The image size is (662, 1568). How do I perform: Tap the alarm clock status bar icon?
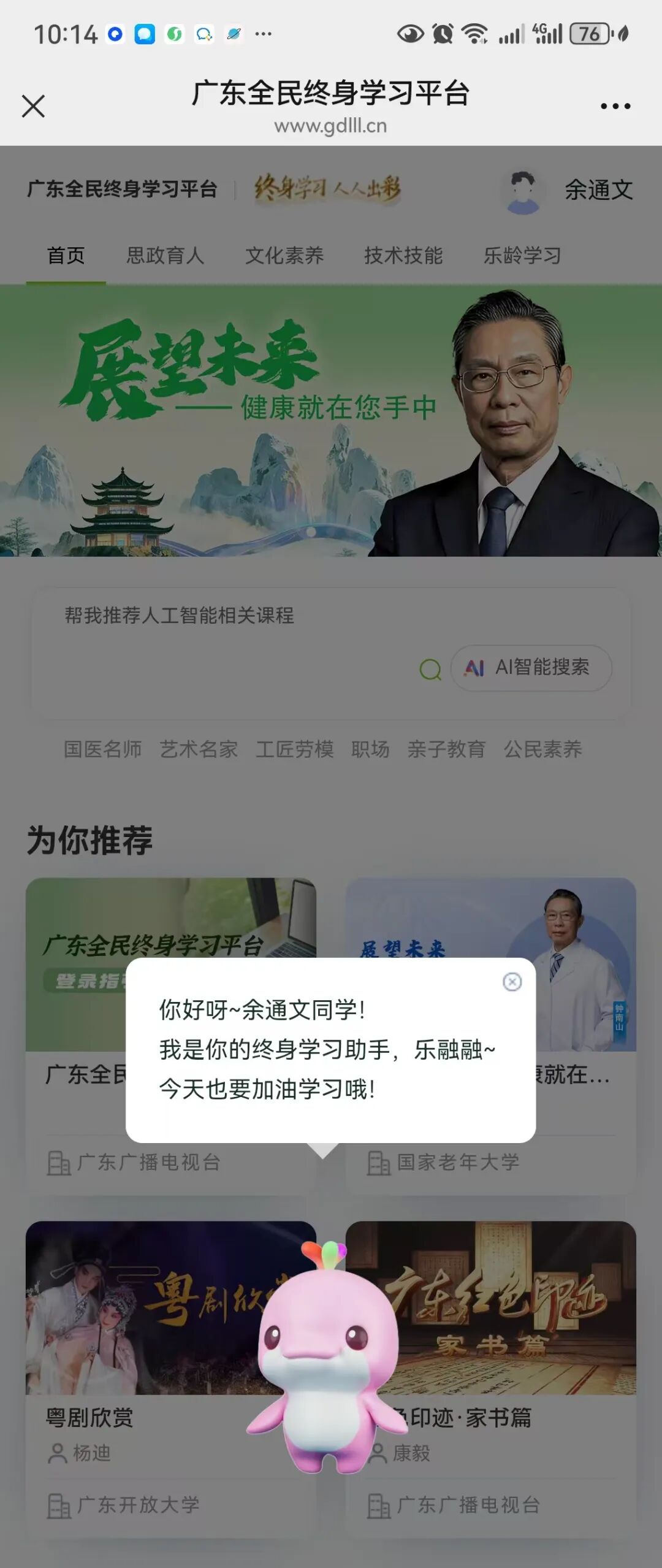click(x=443, y=32)
